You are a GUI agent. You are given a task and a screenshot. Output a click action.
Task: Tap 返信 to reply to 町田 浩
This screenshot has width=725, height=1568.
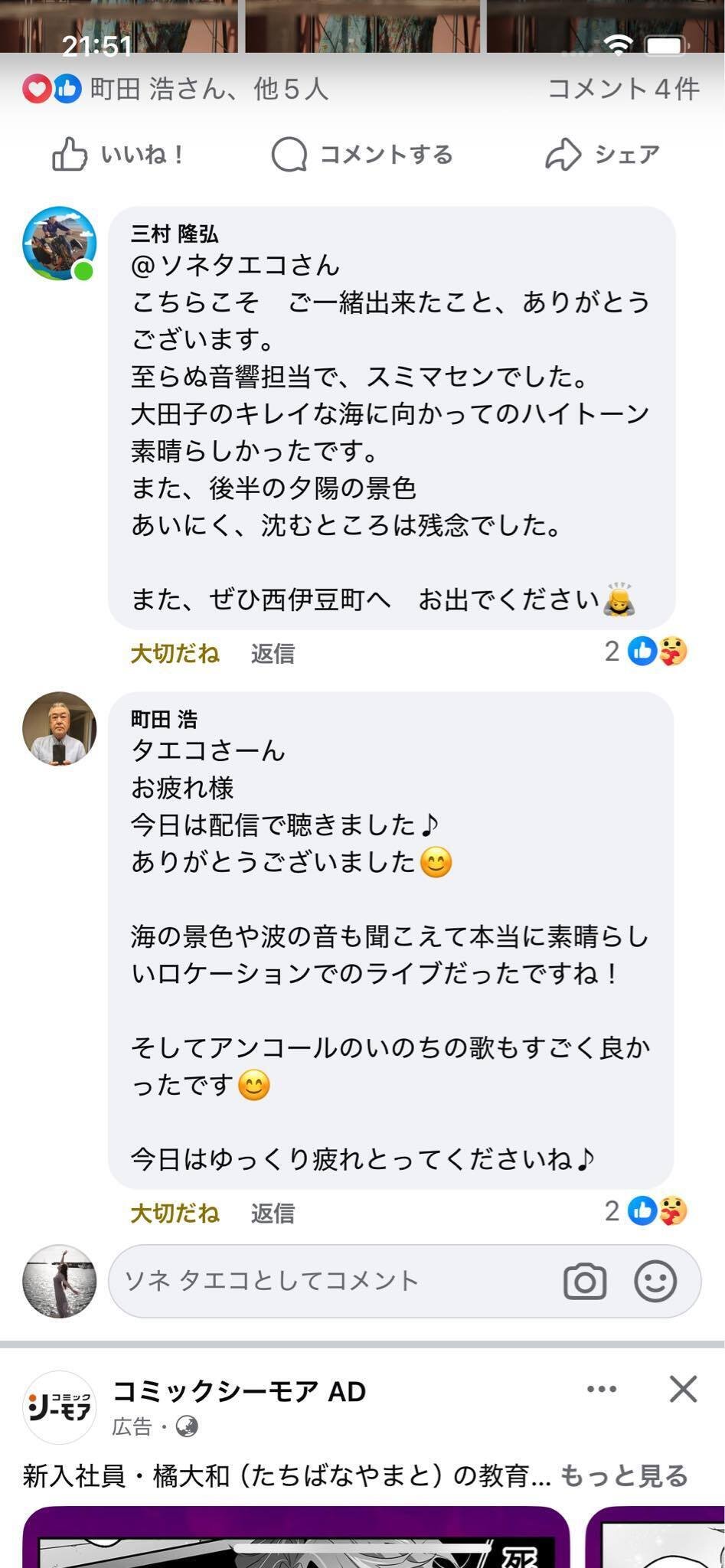point(274,1214)
